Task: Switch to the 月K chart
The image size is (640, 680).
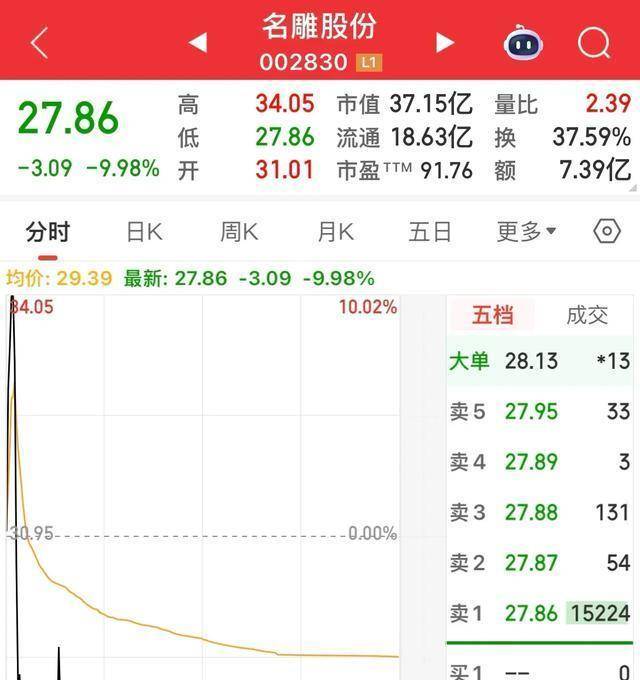Action: coord(335,232)
